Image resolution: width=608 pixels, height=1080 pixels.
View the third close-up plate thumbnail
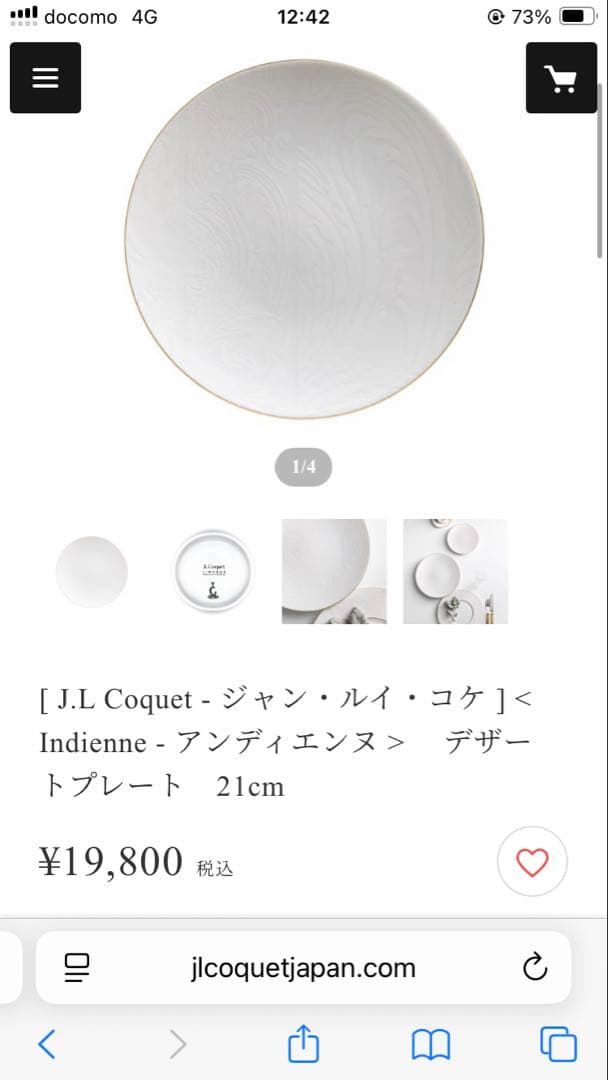click(x=334, y=572)
